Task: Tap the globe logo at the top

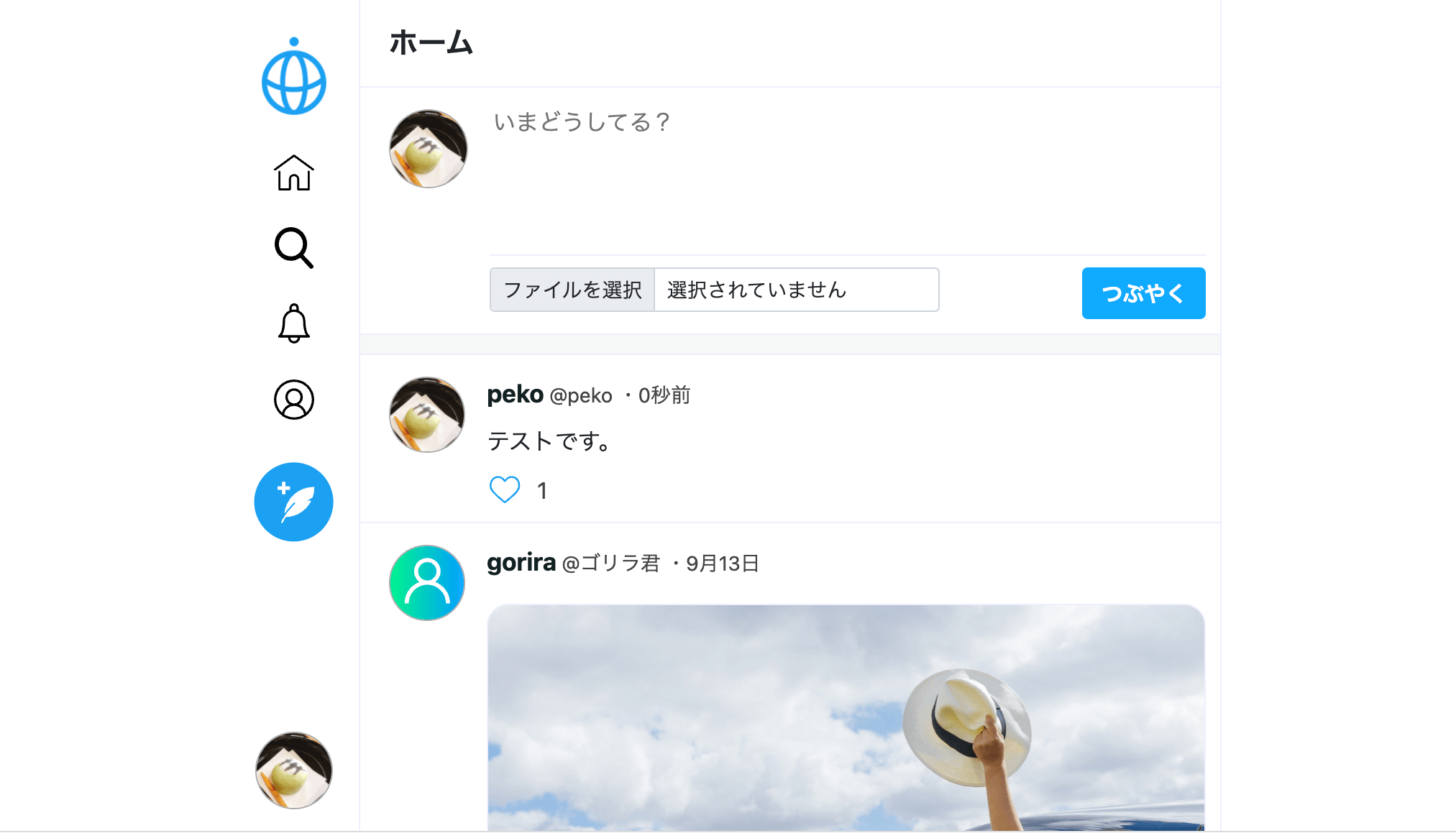Action: [x=293, y=78]
